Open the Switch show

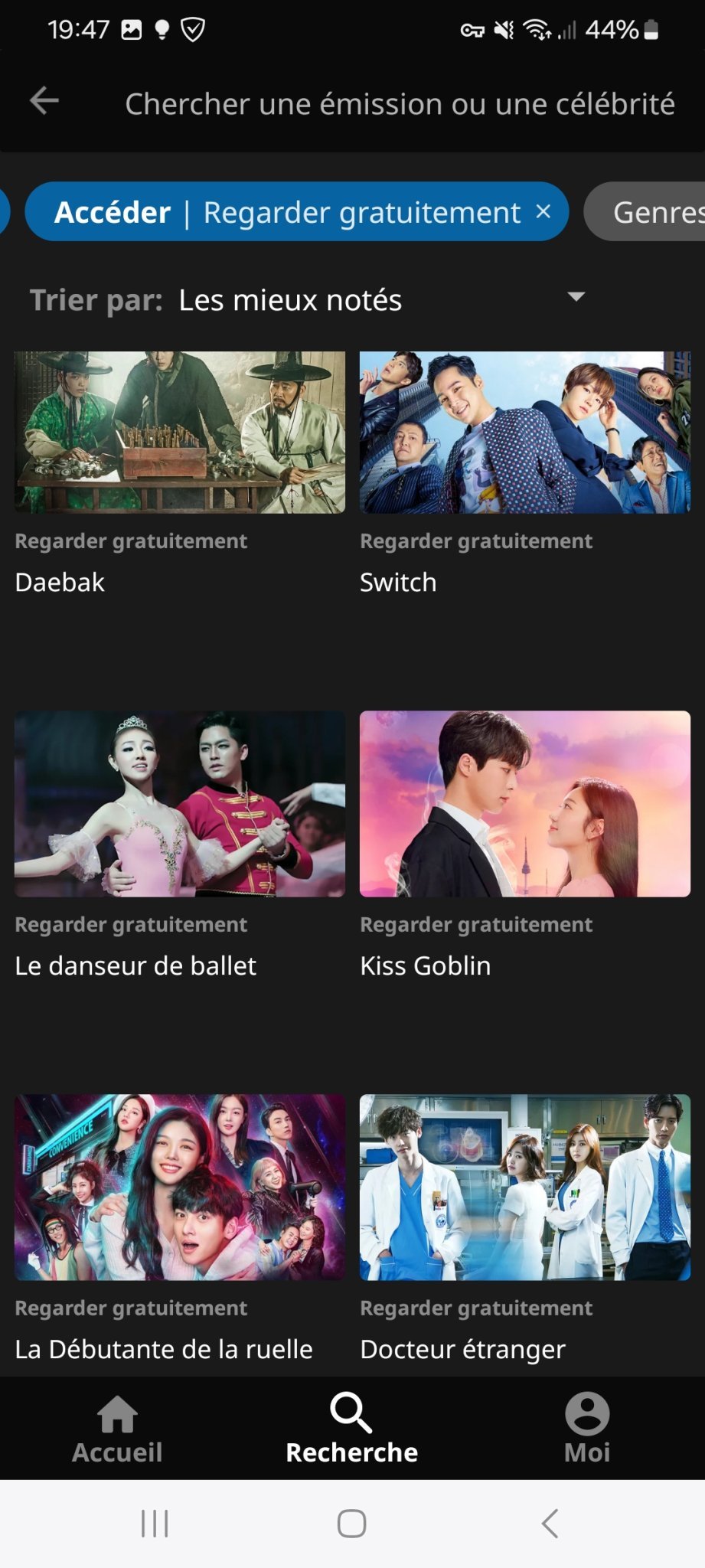click(x=525, y=433)
